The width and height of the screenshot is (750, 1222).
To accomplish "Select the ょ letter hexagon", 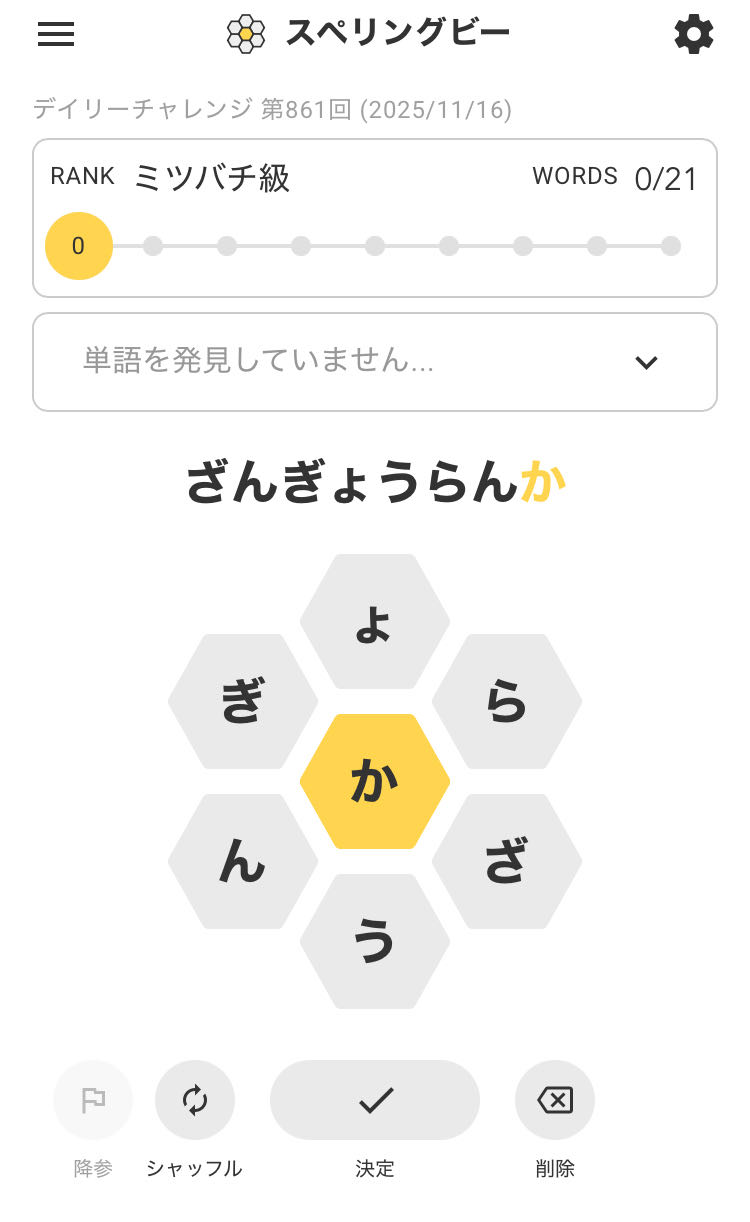I will pyautogui.click(x=375, y=622).
